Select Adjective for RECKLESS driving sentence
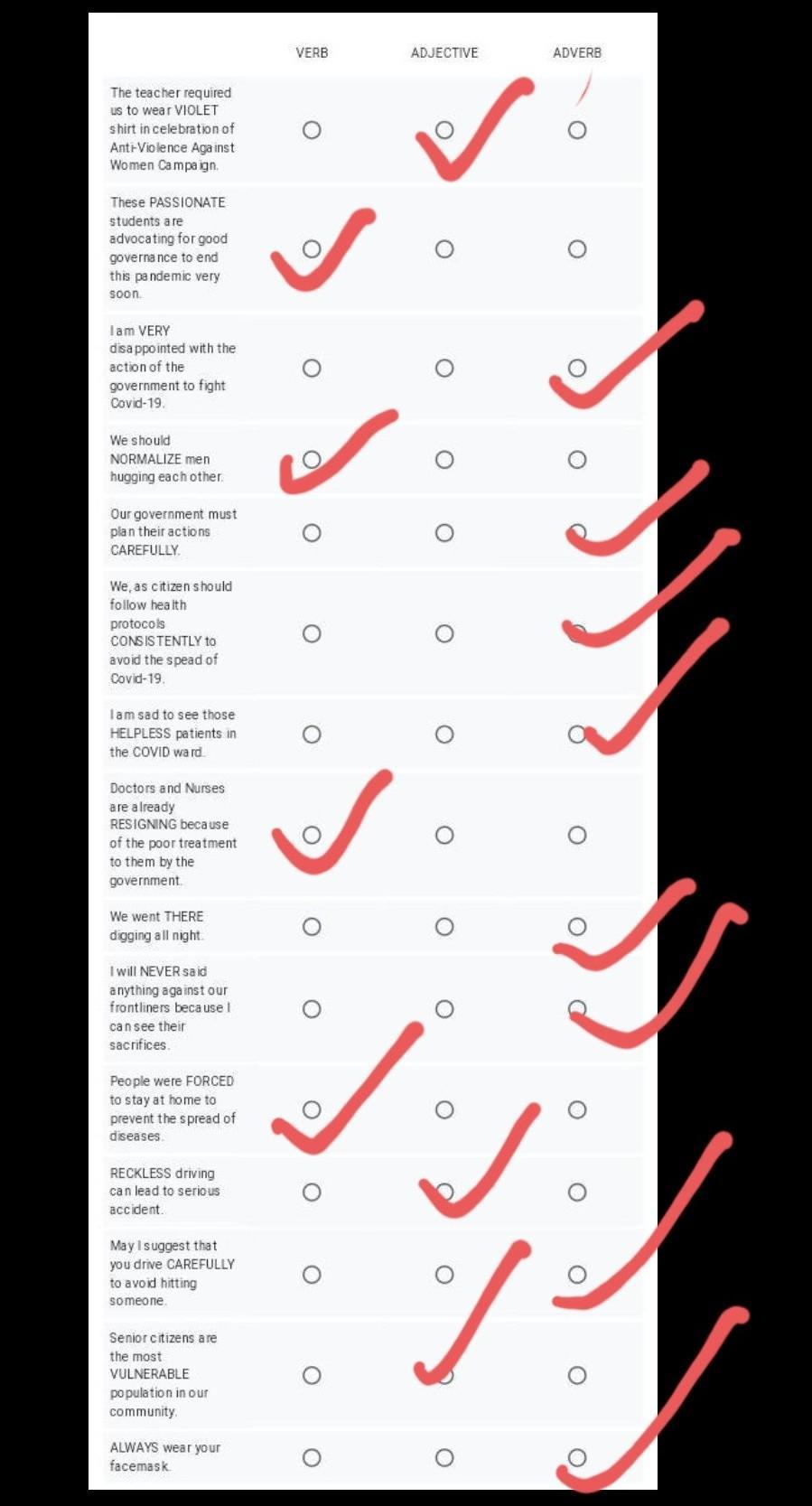 444,1193
